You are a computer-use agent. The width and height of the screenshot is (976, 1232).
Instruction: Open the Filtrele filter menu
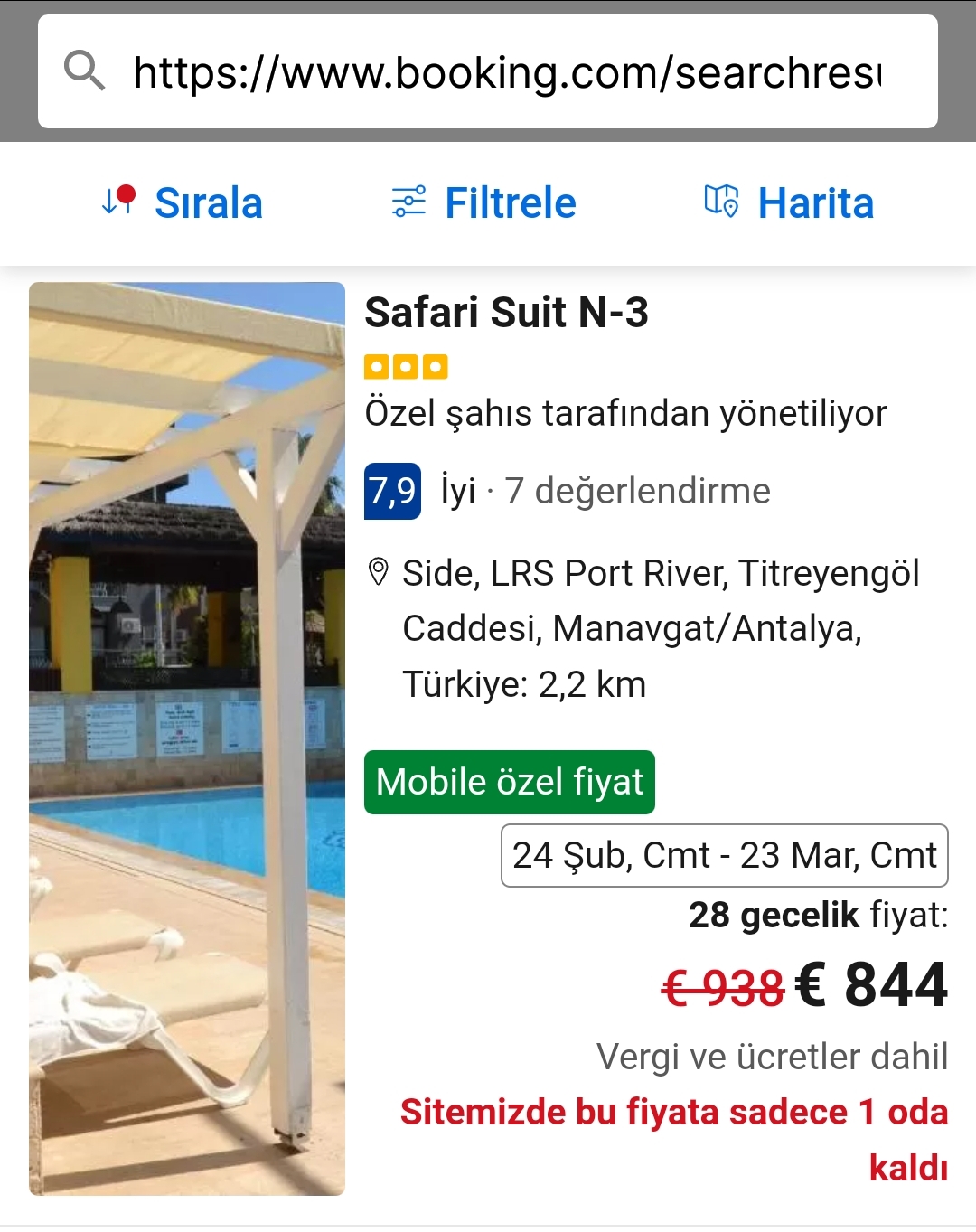(x=484, y=202)
